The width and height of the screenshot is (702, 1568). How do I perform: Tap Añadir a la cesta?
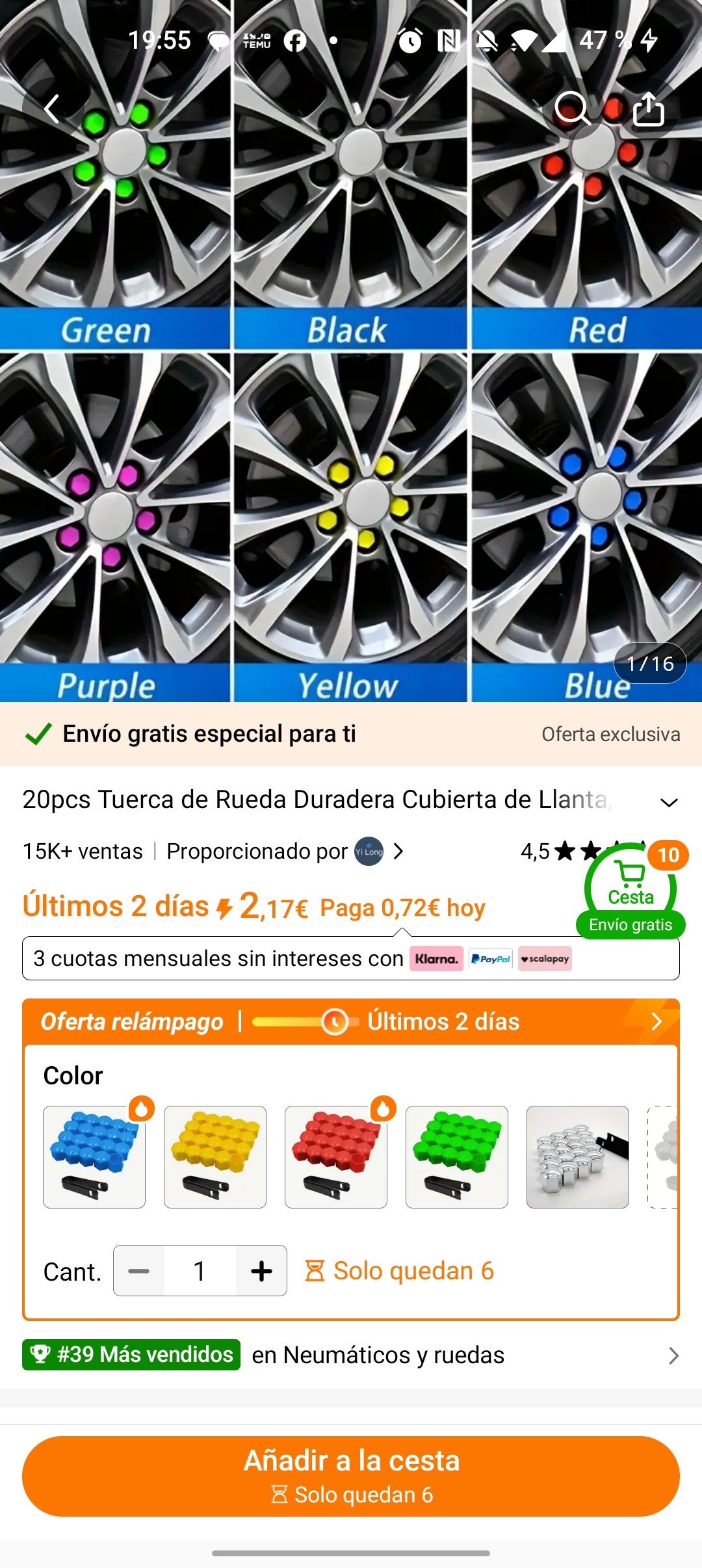click(351, 1476)
